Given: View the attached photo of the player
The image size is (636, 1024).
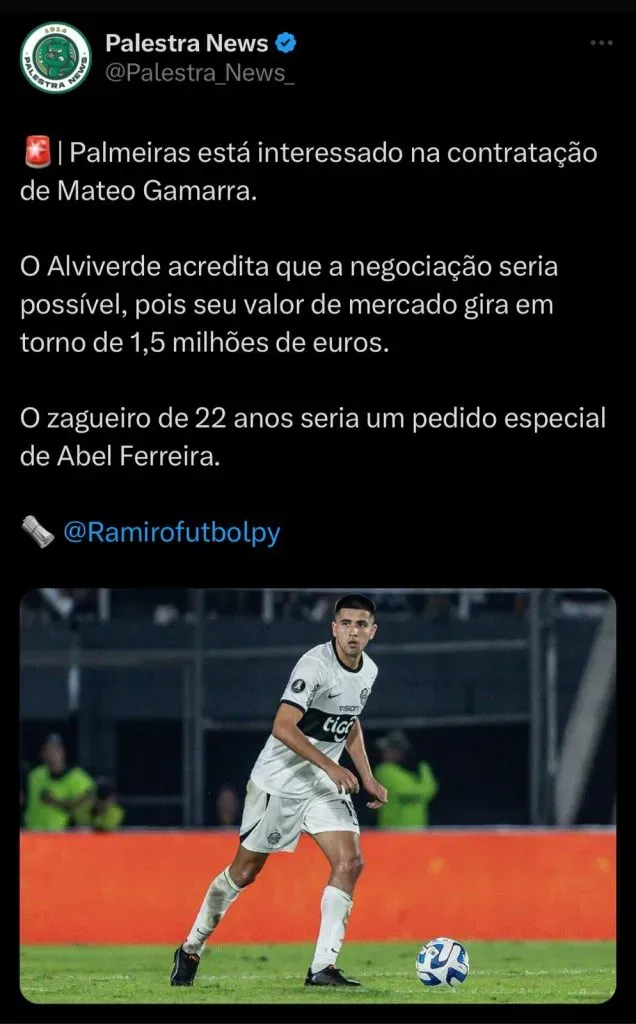Looking at the screenshot, I should (x=318, y=796).
